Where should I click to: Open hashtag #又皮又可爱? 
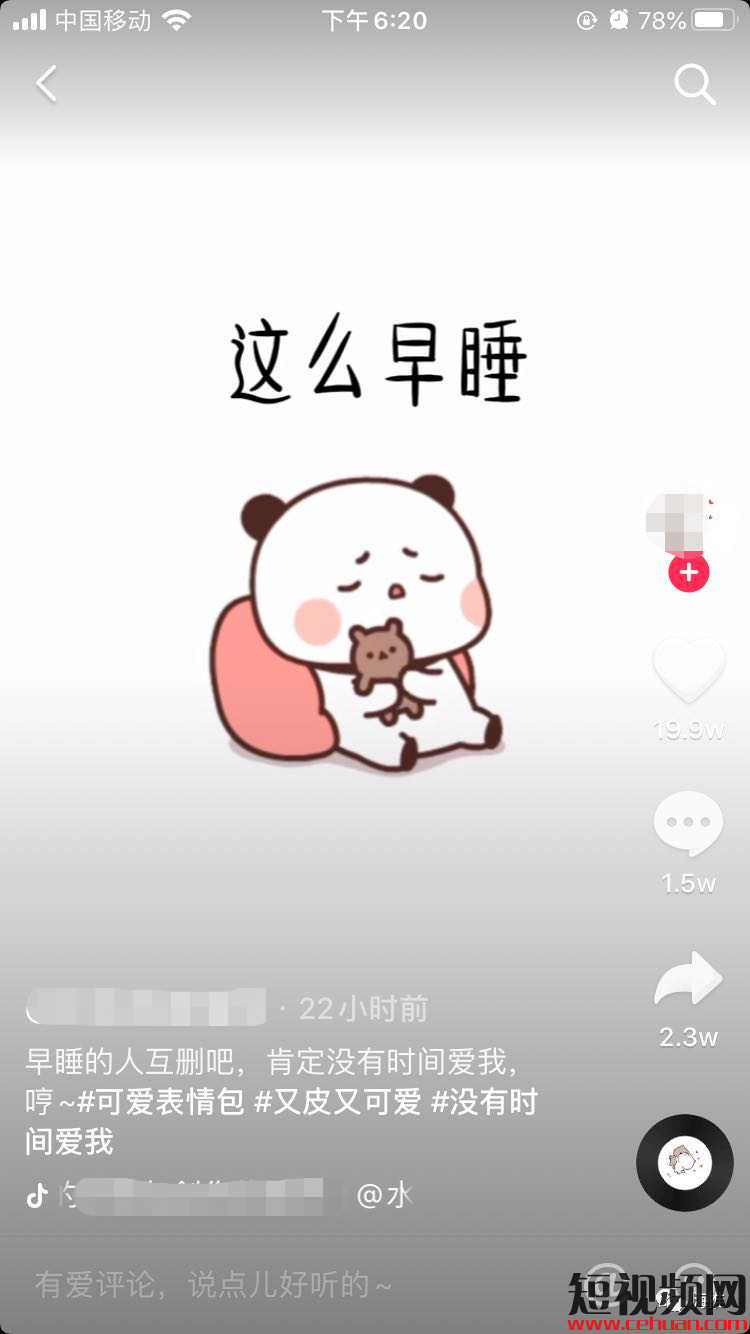coord(338,1102)
